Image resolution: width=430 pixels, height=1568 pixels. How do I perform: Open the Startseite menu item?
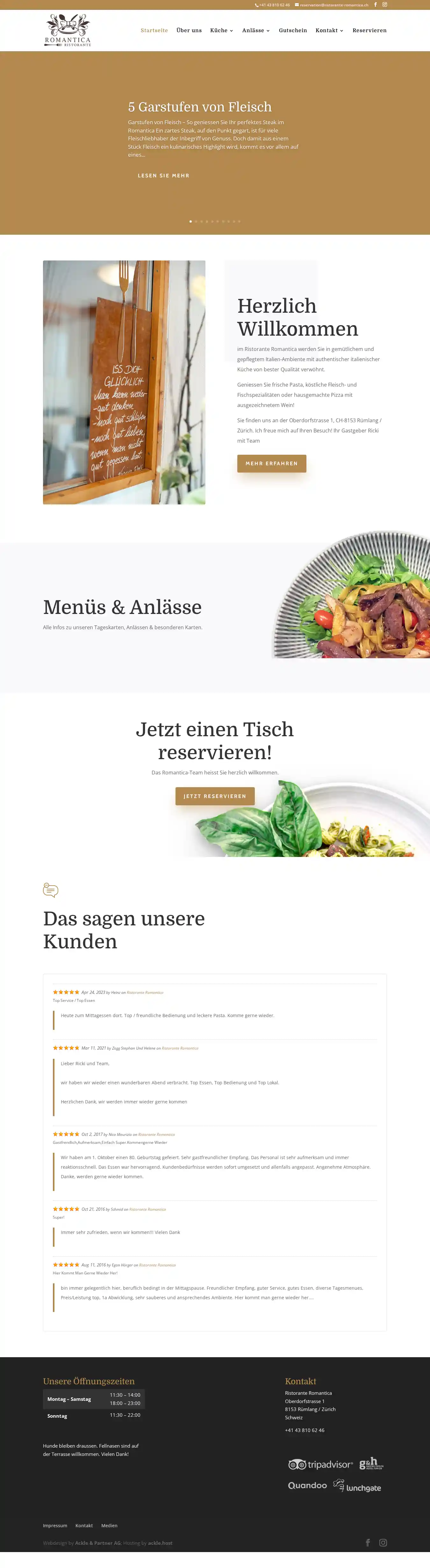(x=154, y=31)
